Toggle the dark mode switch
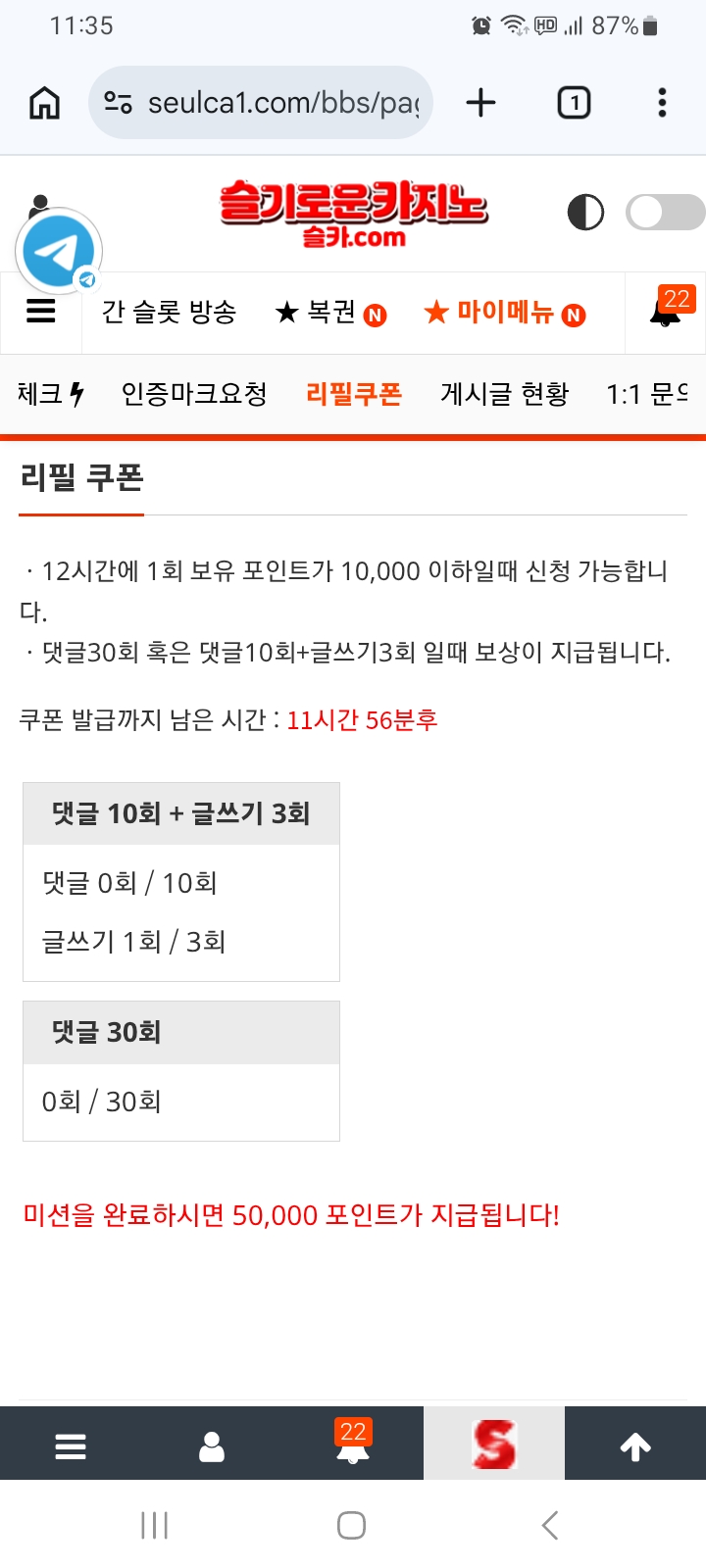The width and height of the screenshot is (706, 1568). tap(665, 213)
